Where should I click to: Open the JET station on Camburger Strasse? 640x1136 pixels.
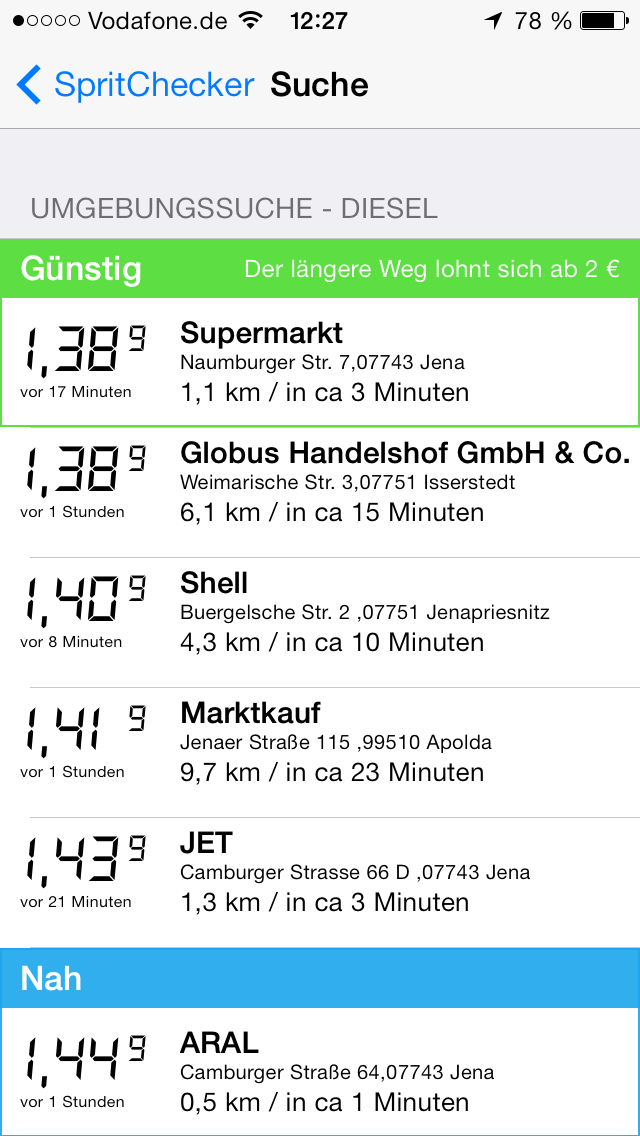pos(320,872)
